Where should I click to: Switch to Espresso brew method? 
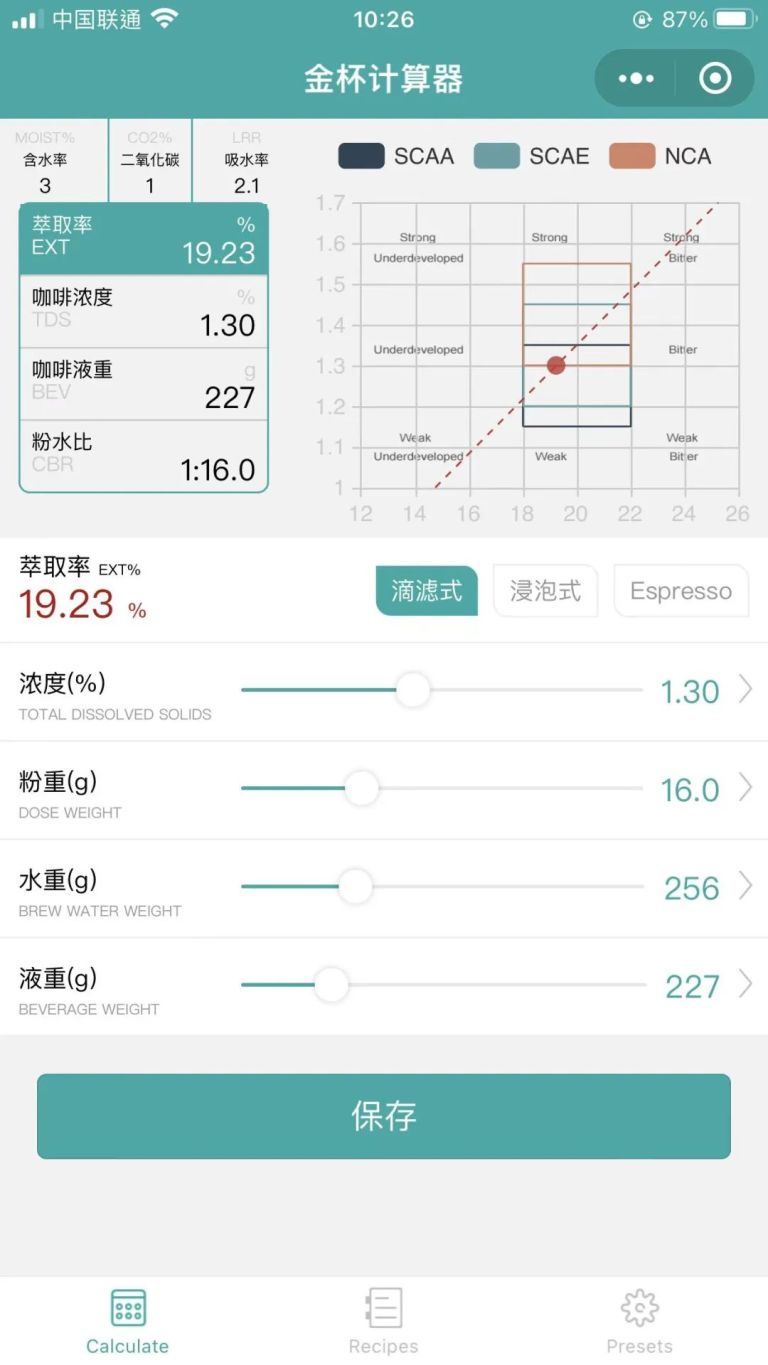[681, 591]
